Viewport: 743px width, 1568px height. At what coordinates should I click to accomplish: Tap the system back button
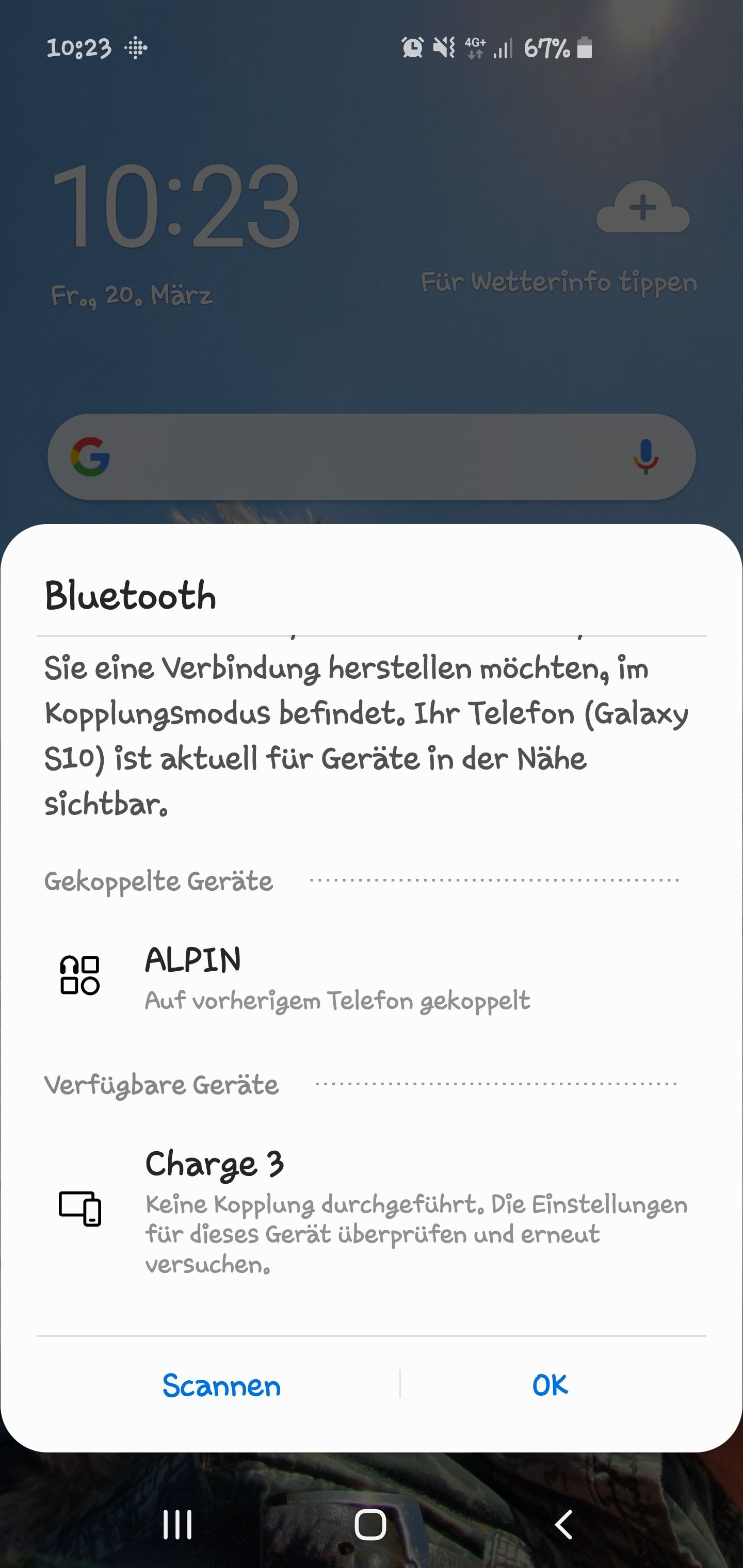click(x=564, y=1525)
